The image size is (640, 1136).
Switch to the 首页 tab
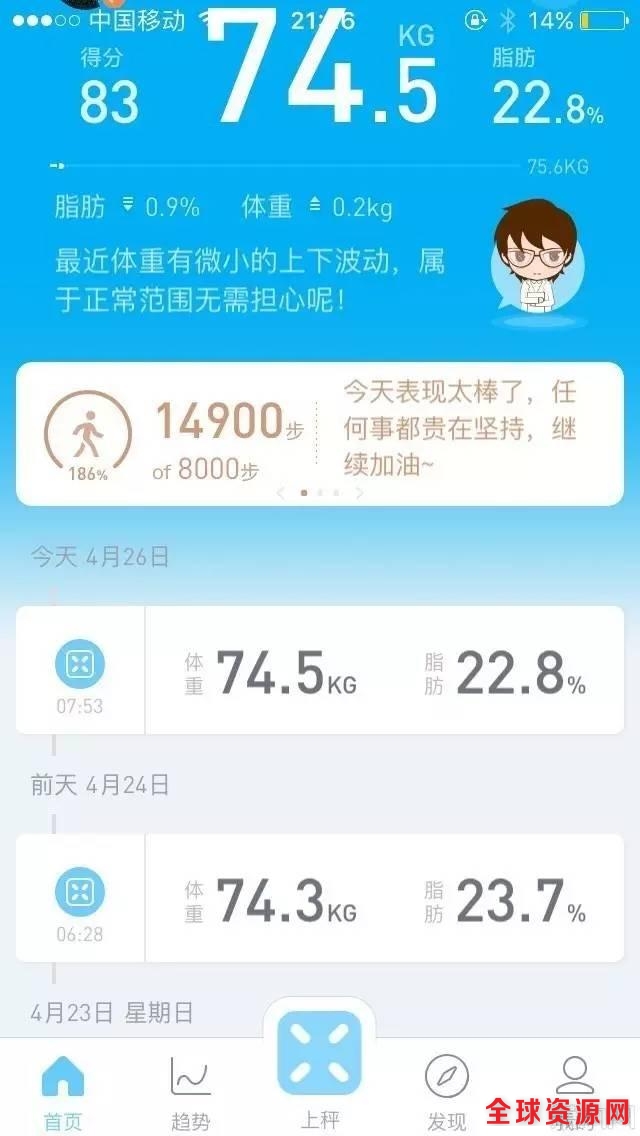pos(62,1092)
